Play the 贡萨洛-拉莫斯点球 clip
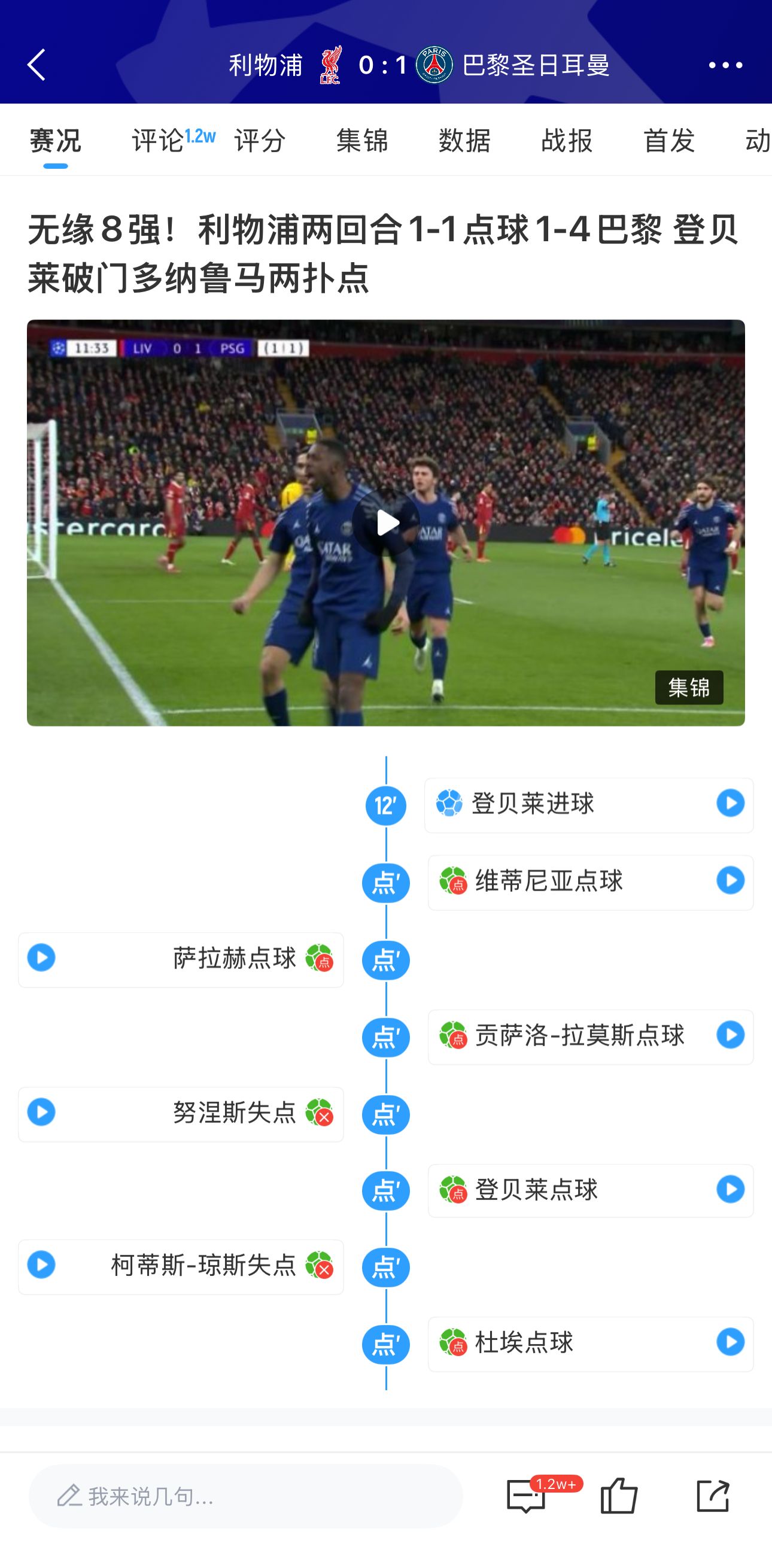Screen dimensions: 772x1568 pyautogui.click(x=731, y=1035)
